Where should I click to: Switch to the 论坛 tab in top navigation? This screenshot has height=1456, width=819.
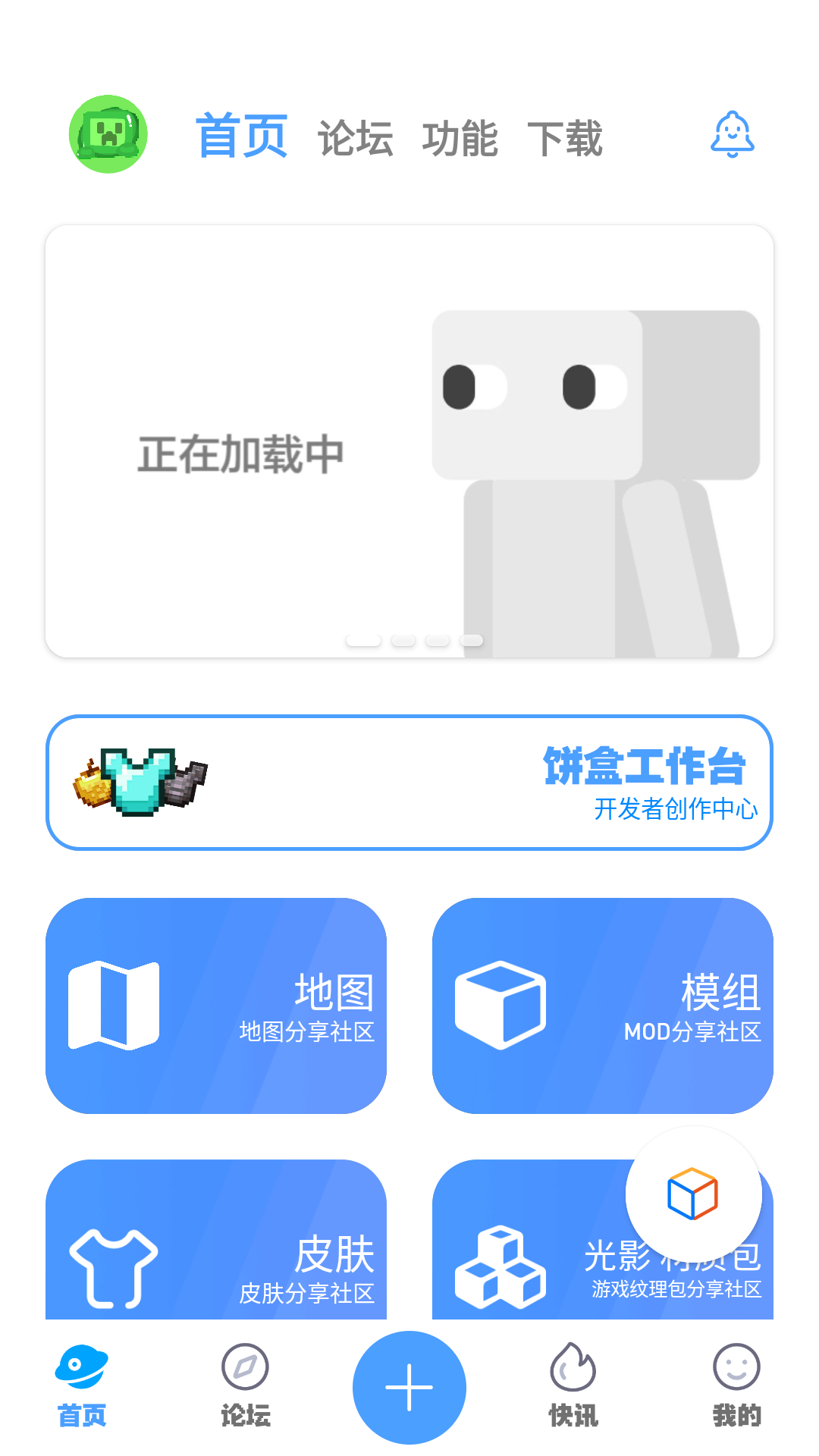(356, 138)
